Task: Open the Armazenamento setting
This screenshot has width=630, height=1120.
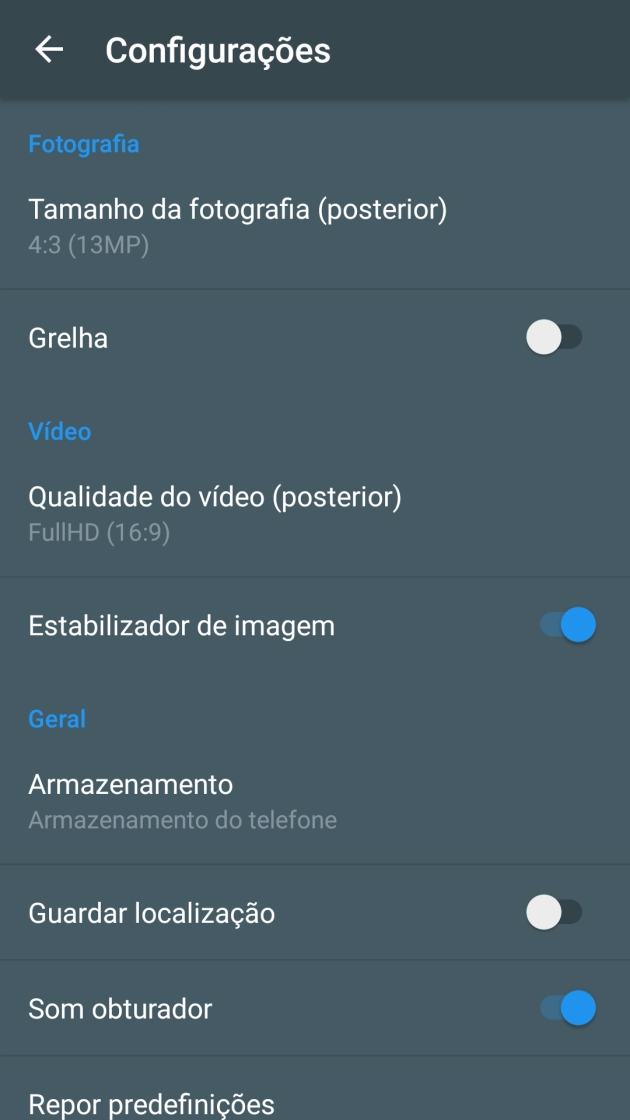Action: coord(182,801)
